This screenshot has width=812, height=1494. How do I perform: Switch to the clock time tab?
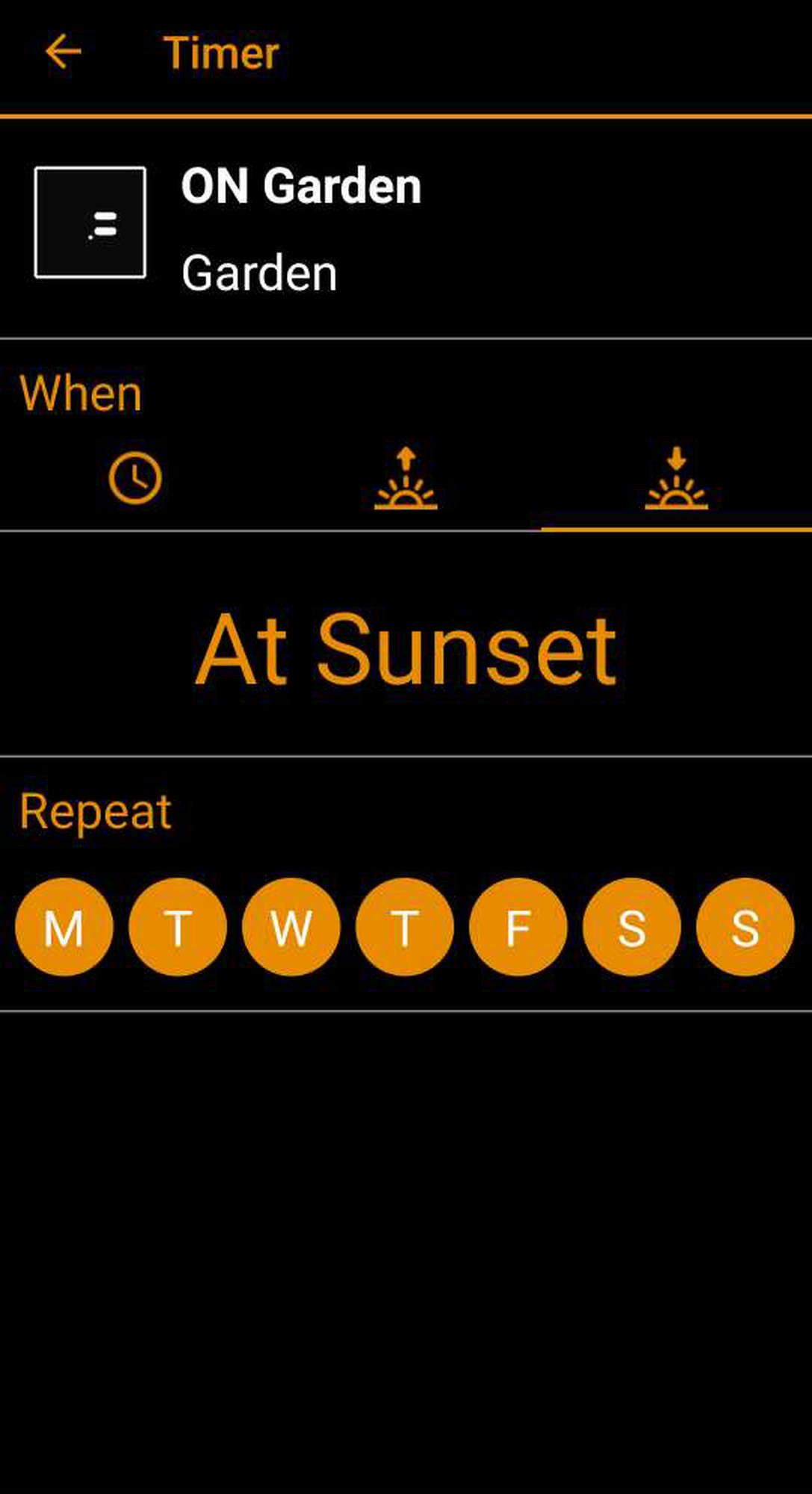[135, 478]
